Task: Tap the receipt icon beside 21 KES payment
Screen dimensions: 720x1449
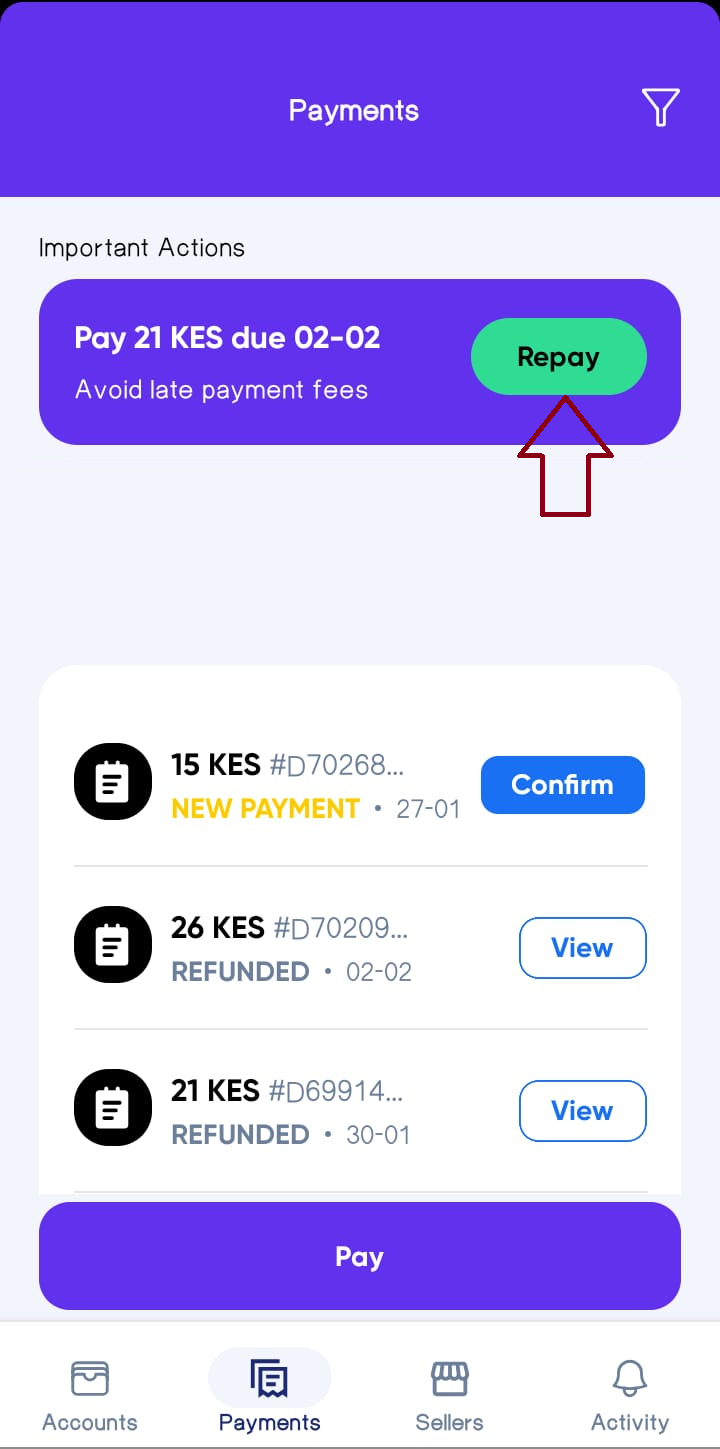Action: (112, 1108)
